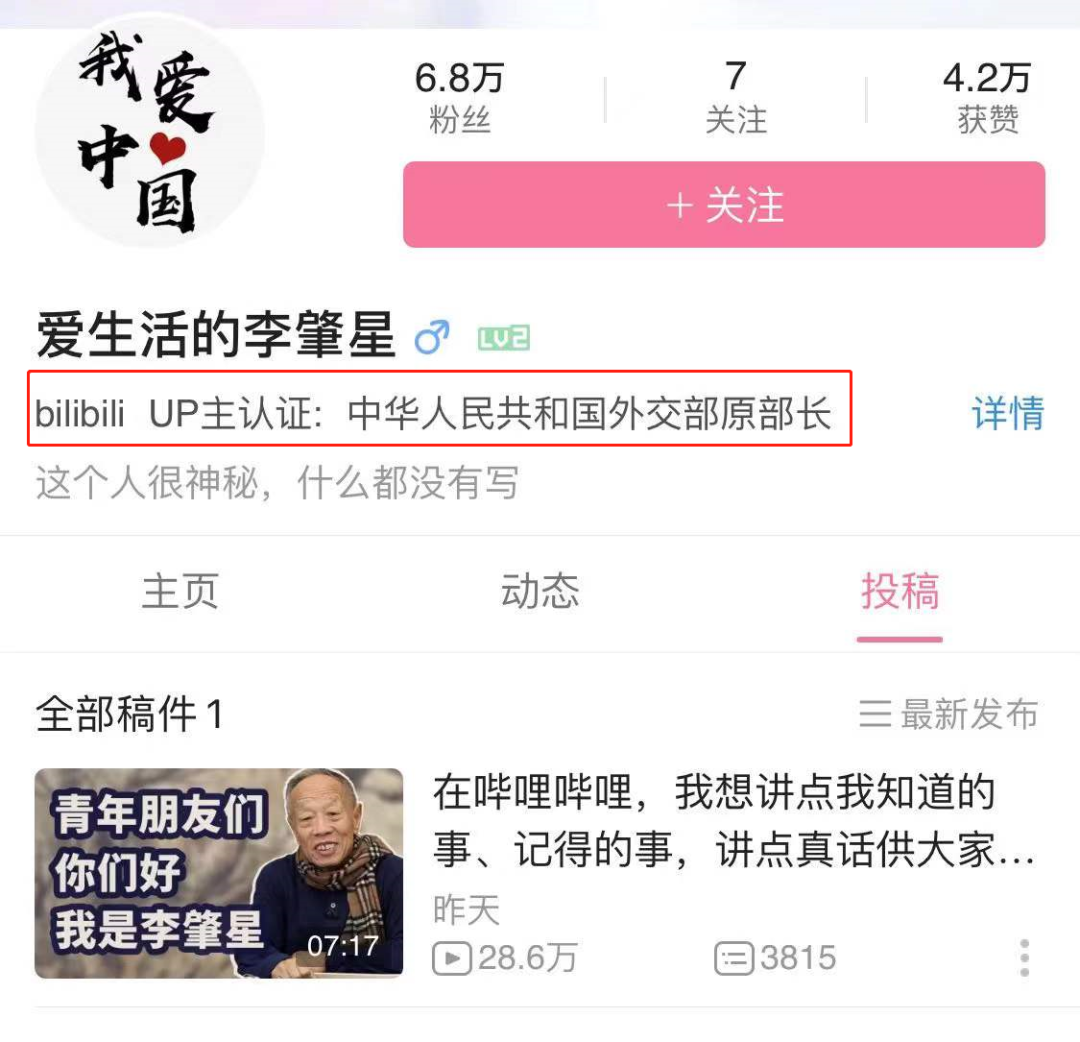Image resolution: width=1080 pixels, height=1042 pixels.
Task: Play the 青年朋友们你们好 video
Action: coord(219,873)
